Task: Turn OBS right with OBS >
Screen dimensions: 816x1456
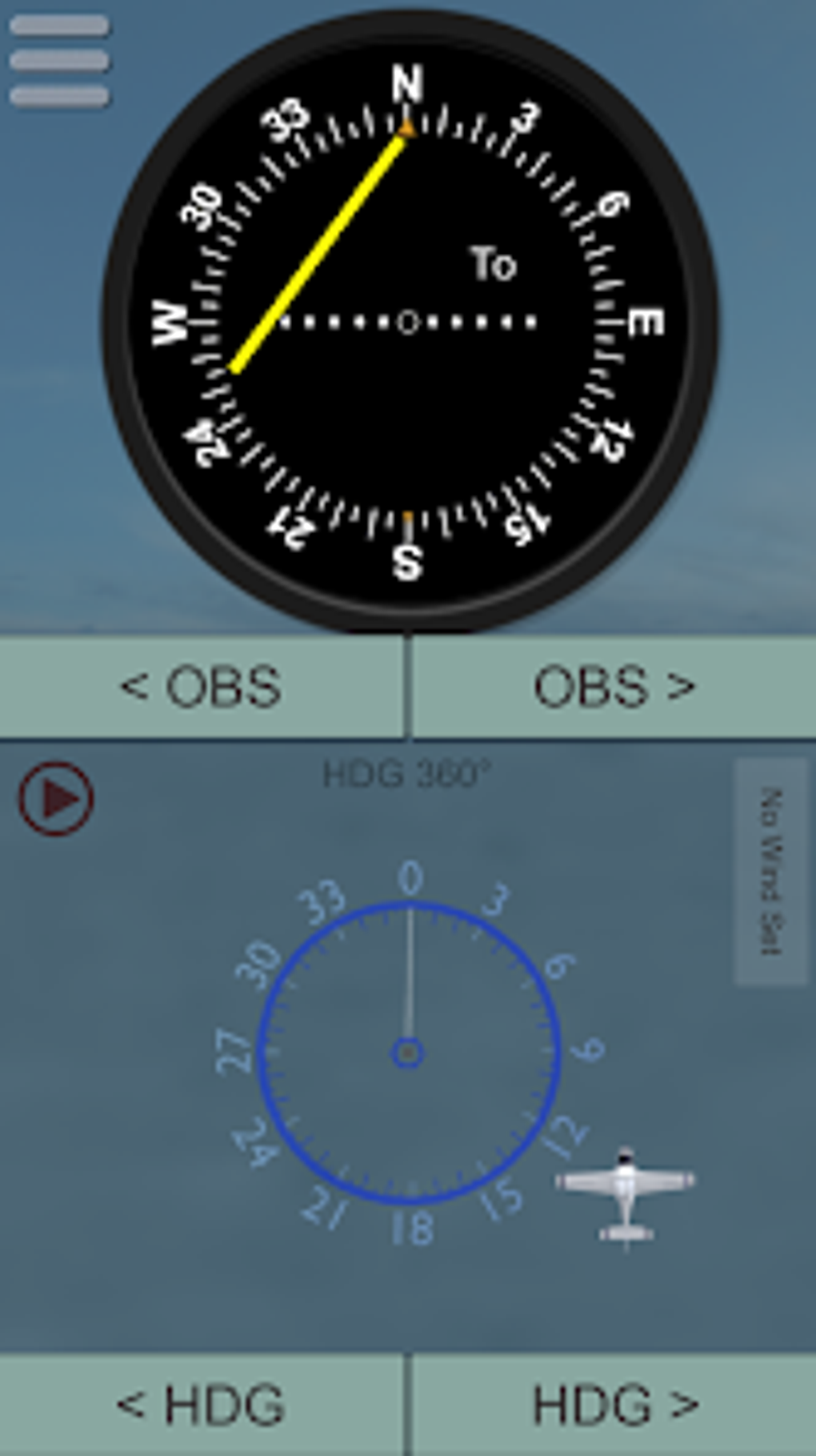Action: (614, 687)
